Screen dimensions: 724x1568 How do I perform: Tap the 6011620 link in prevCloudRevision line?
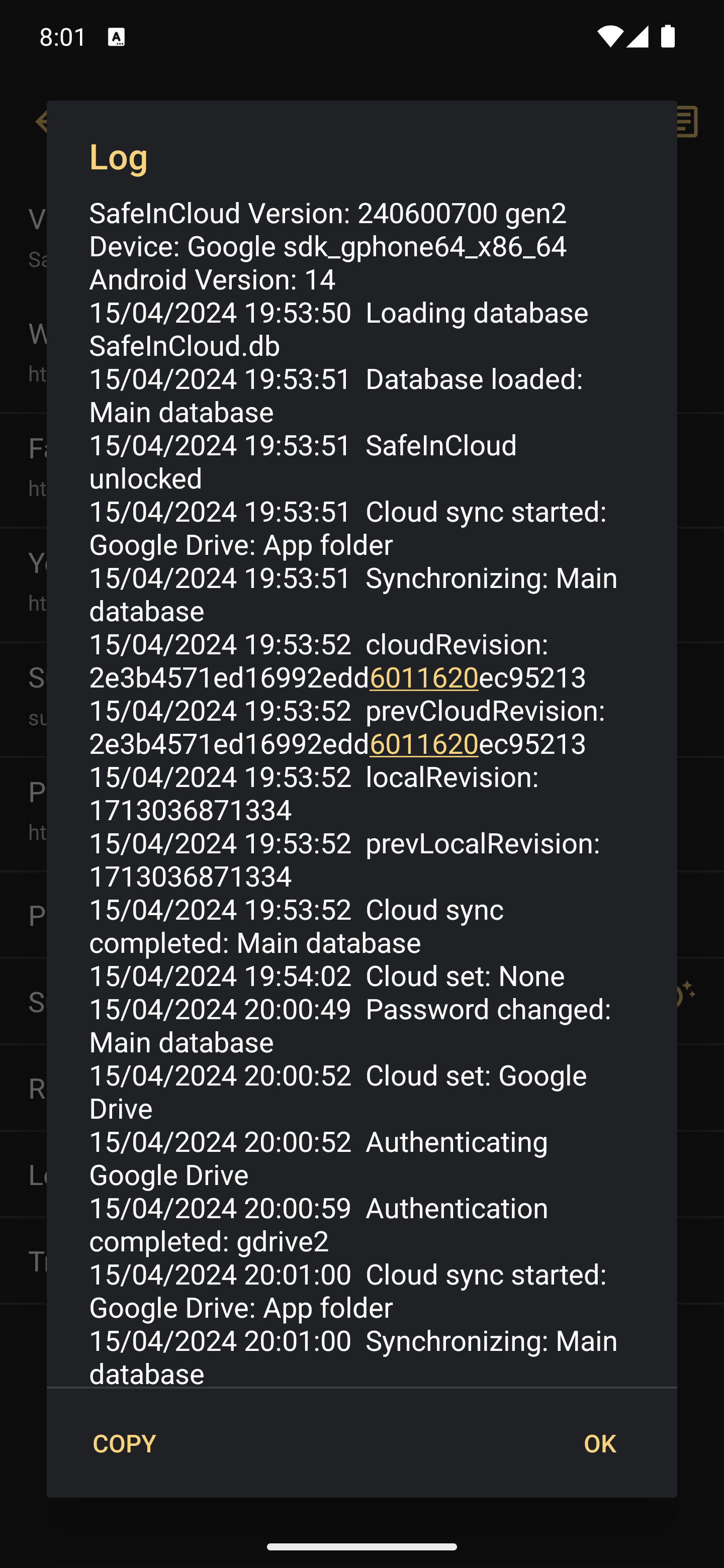click(424, 744)
